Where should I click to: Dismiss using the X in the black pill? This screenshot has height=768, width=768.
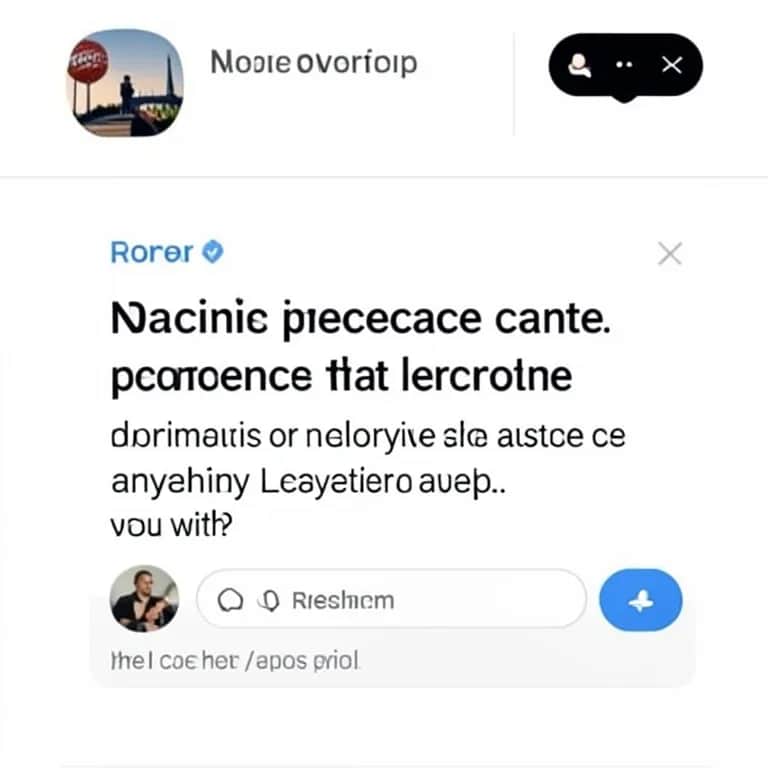click(x=672, y=65)
